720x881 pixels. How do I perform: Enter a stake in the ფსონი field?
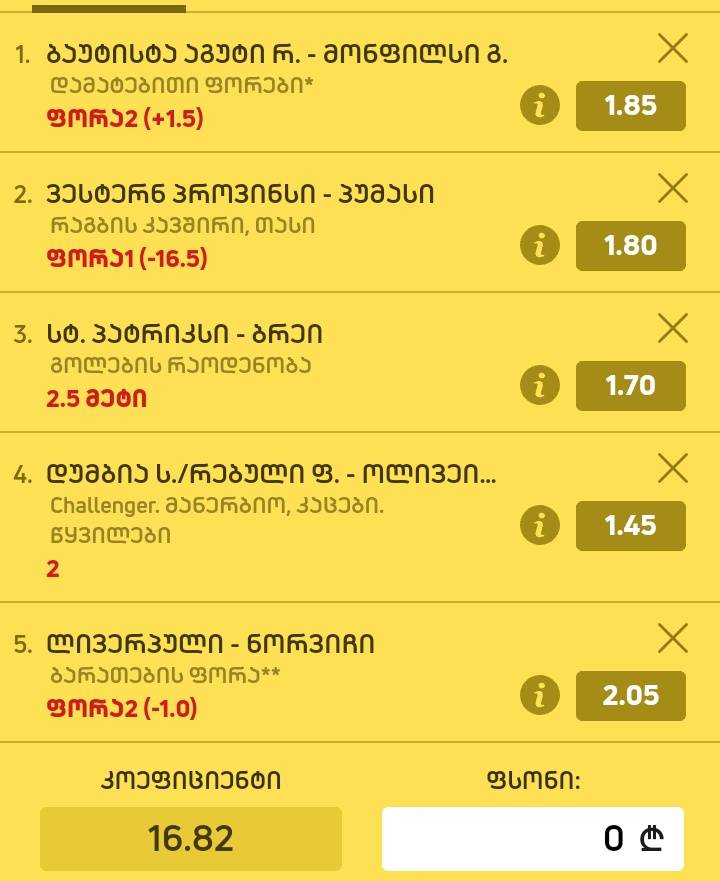[532, 838]
